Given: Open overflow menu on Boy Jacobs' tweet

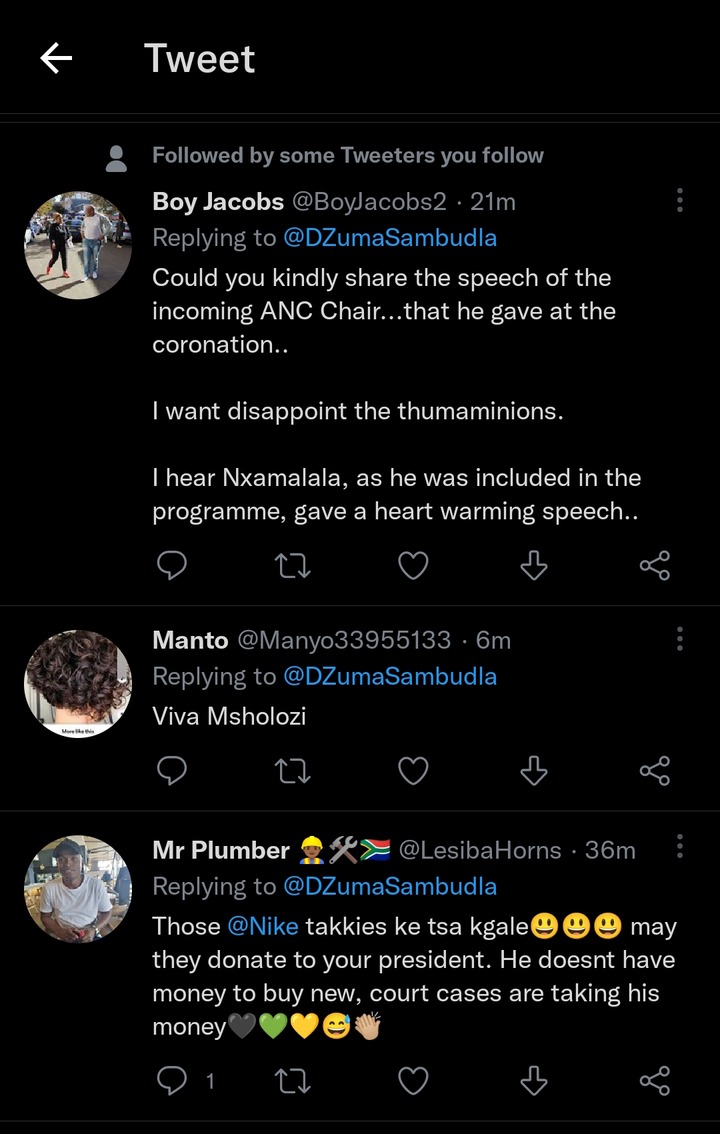Looking at the screenshot, I should 680,200.
